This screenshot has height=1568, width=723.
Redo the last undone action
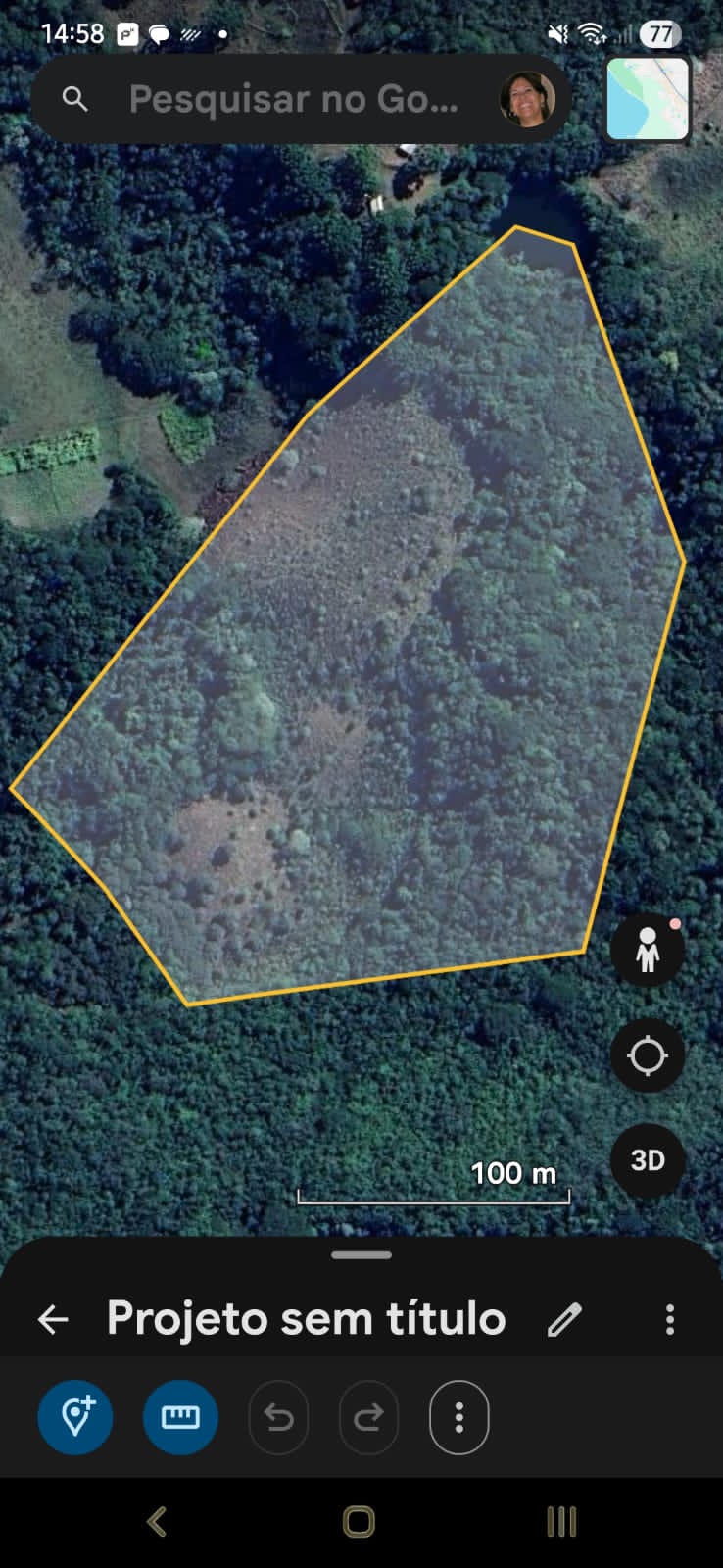click(x=368, y=1417)
